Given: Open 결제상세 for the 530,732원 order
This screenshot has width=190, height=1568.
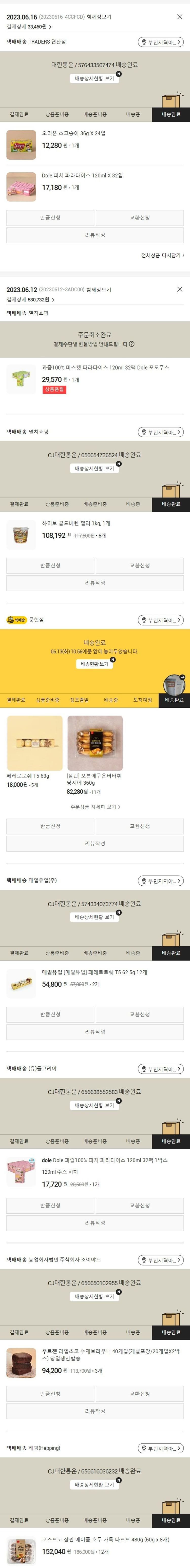Looking at the screenshot, I should (x=30, y=299).
